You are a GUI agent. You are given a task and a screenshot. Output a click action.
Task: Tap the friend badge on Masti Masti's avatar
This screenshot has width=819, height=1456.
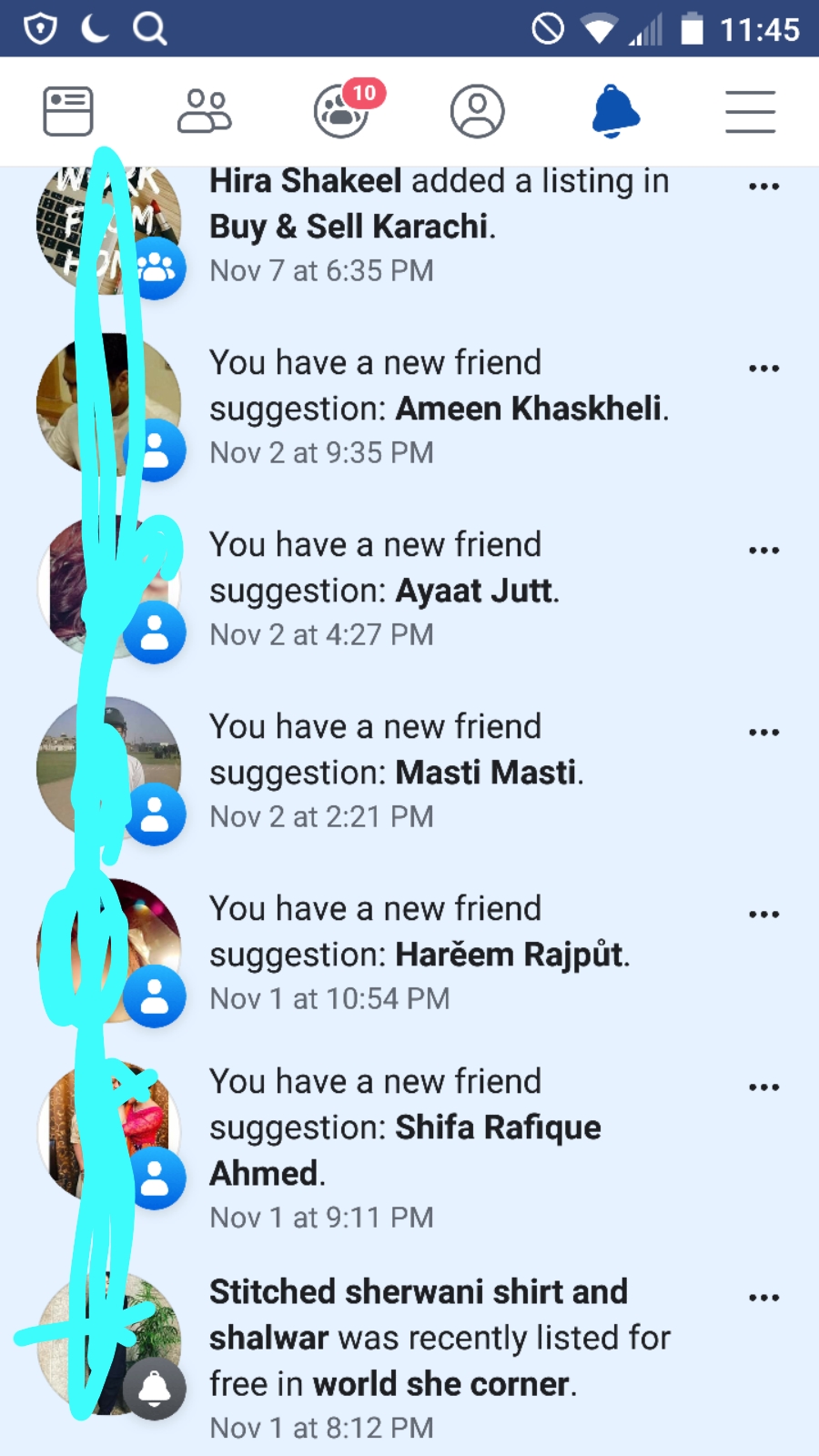155,814
